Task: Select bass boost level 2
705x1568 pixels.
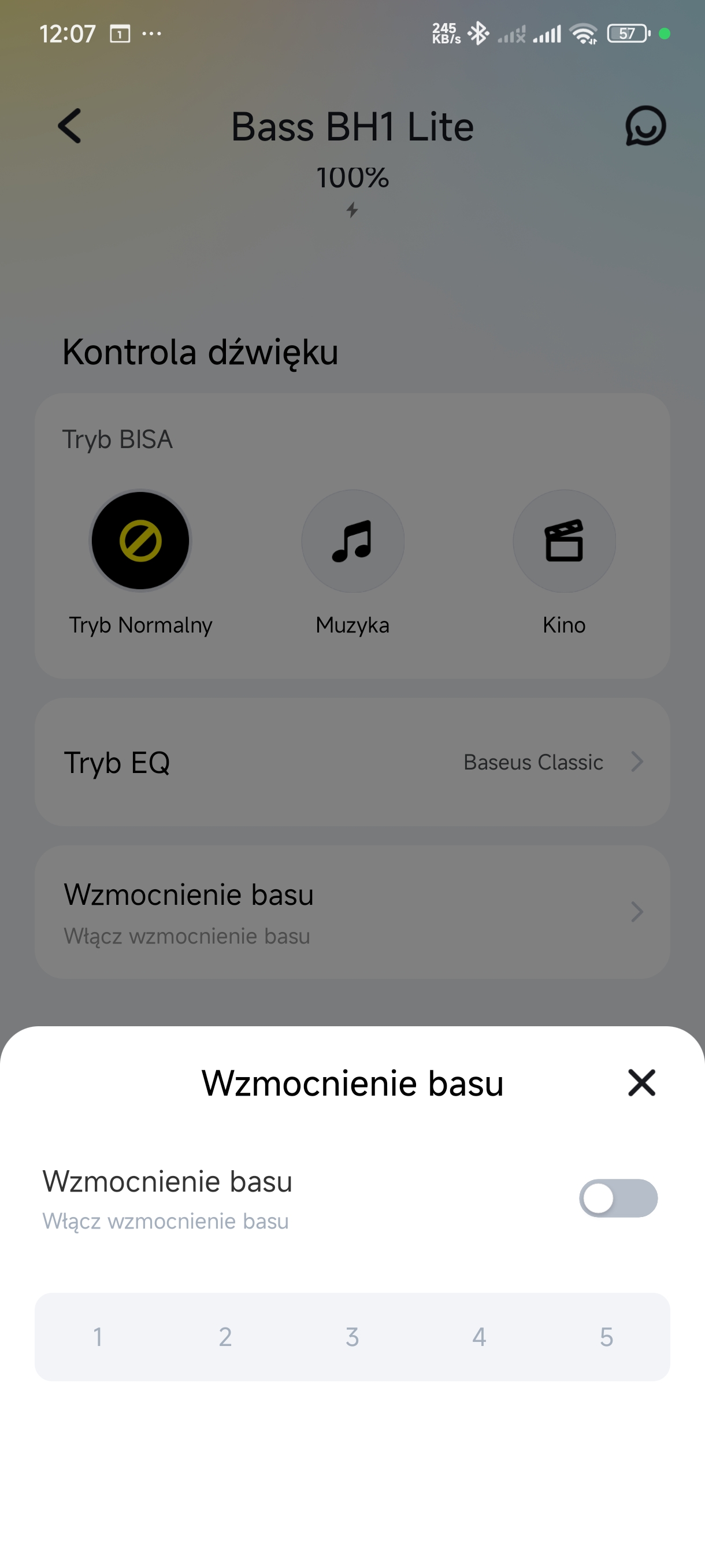Action: 225,1337
